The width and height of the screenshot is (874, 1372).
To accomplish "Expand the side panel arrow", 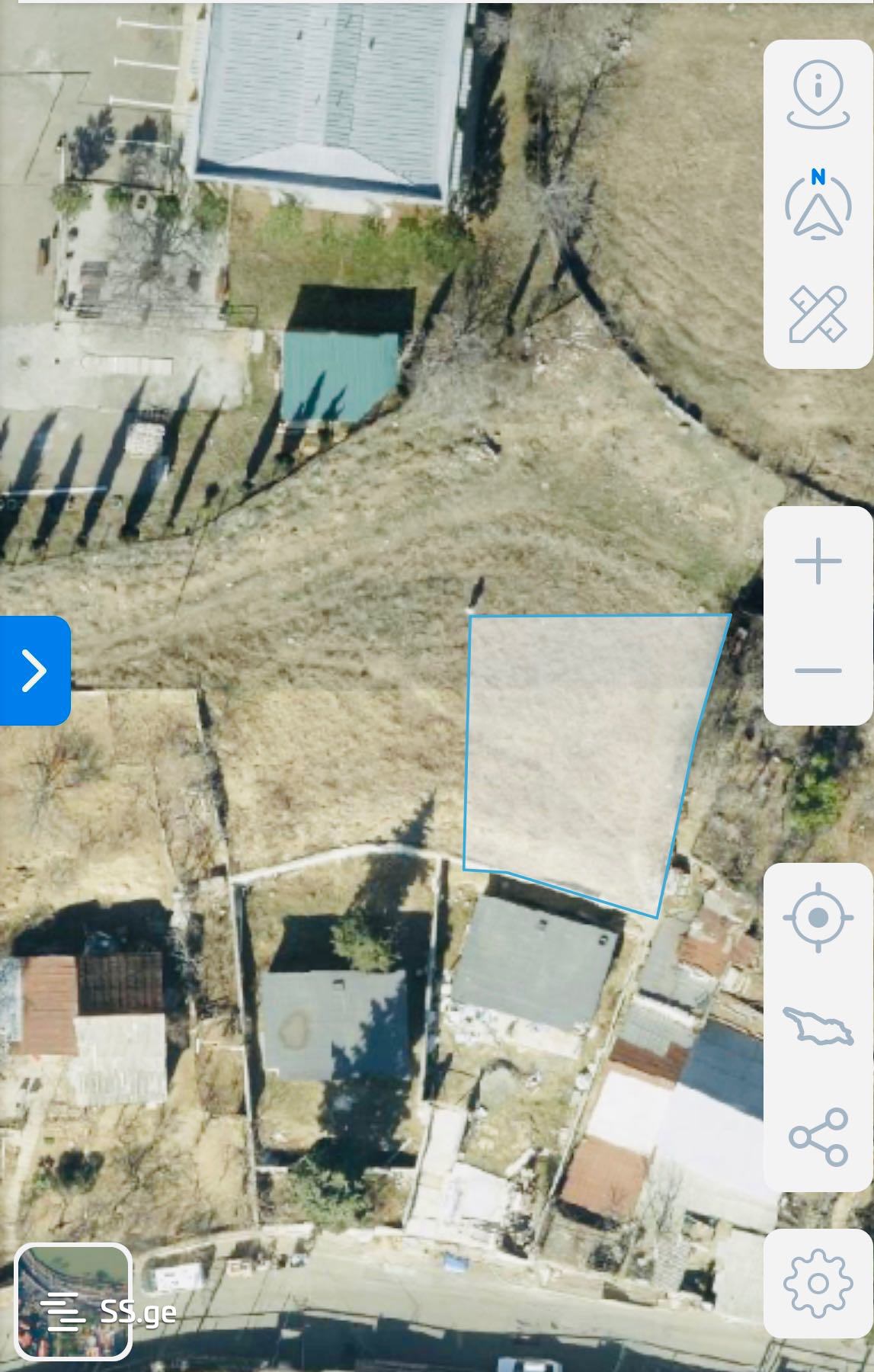I will tap(34, 671).
